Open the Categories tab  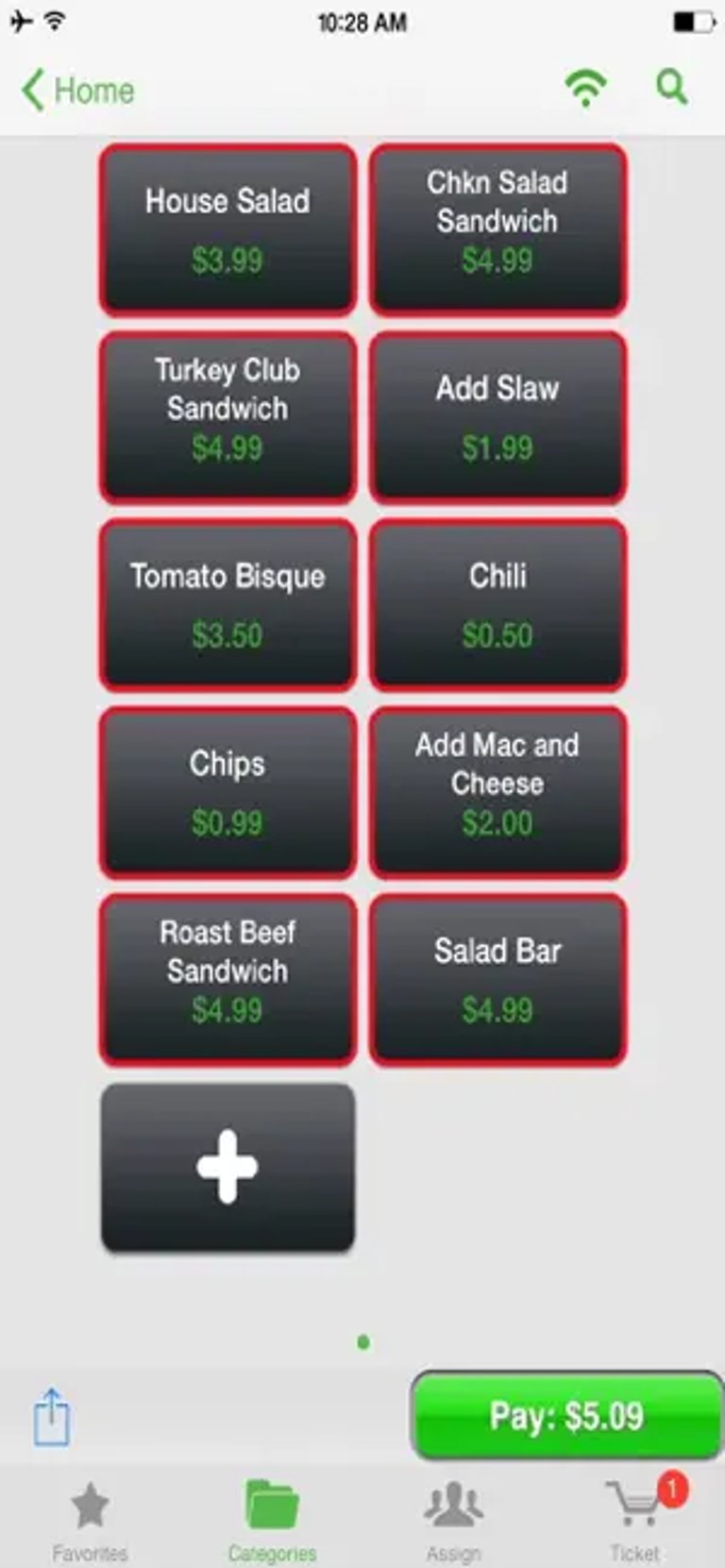(x=272, y=1520)
